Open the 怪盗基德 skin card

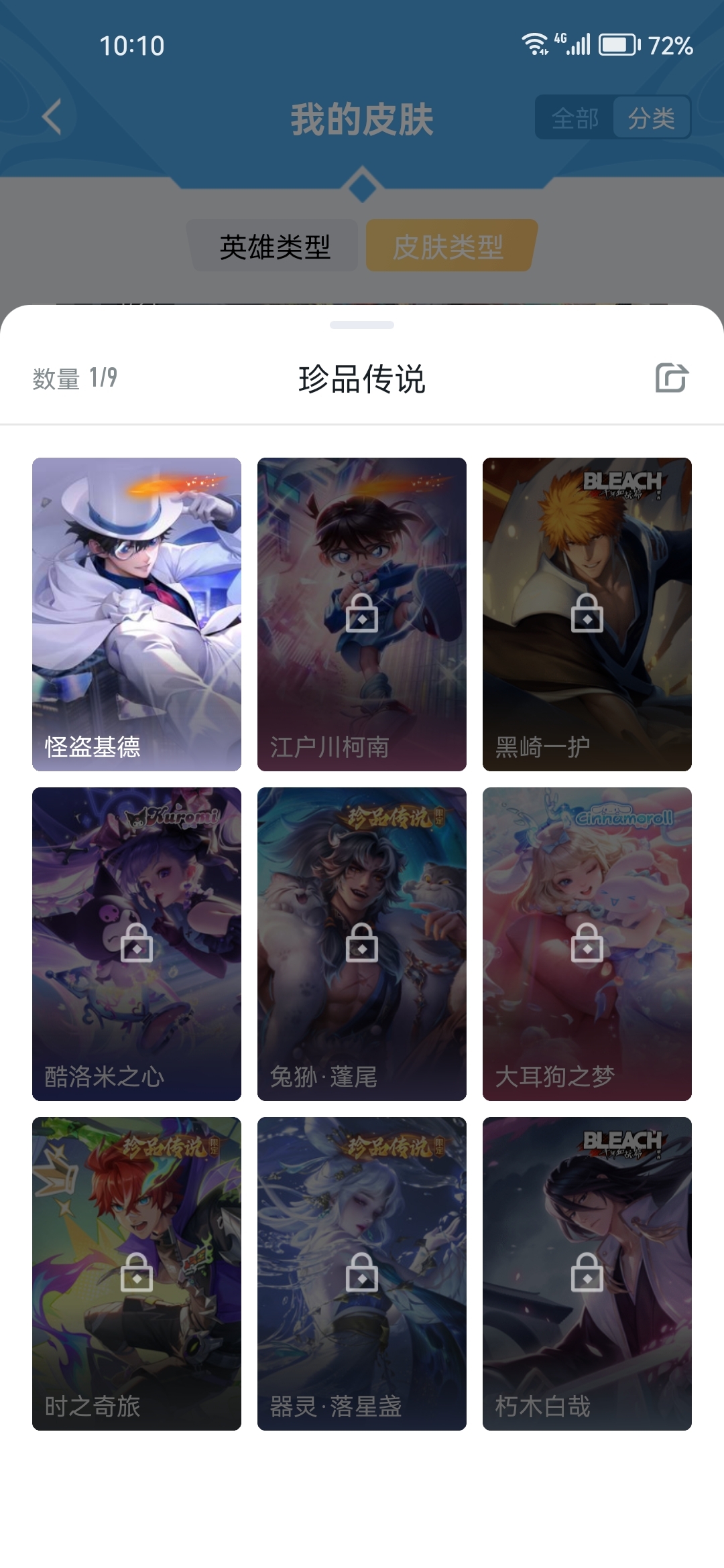(137, 614)
